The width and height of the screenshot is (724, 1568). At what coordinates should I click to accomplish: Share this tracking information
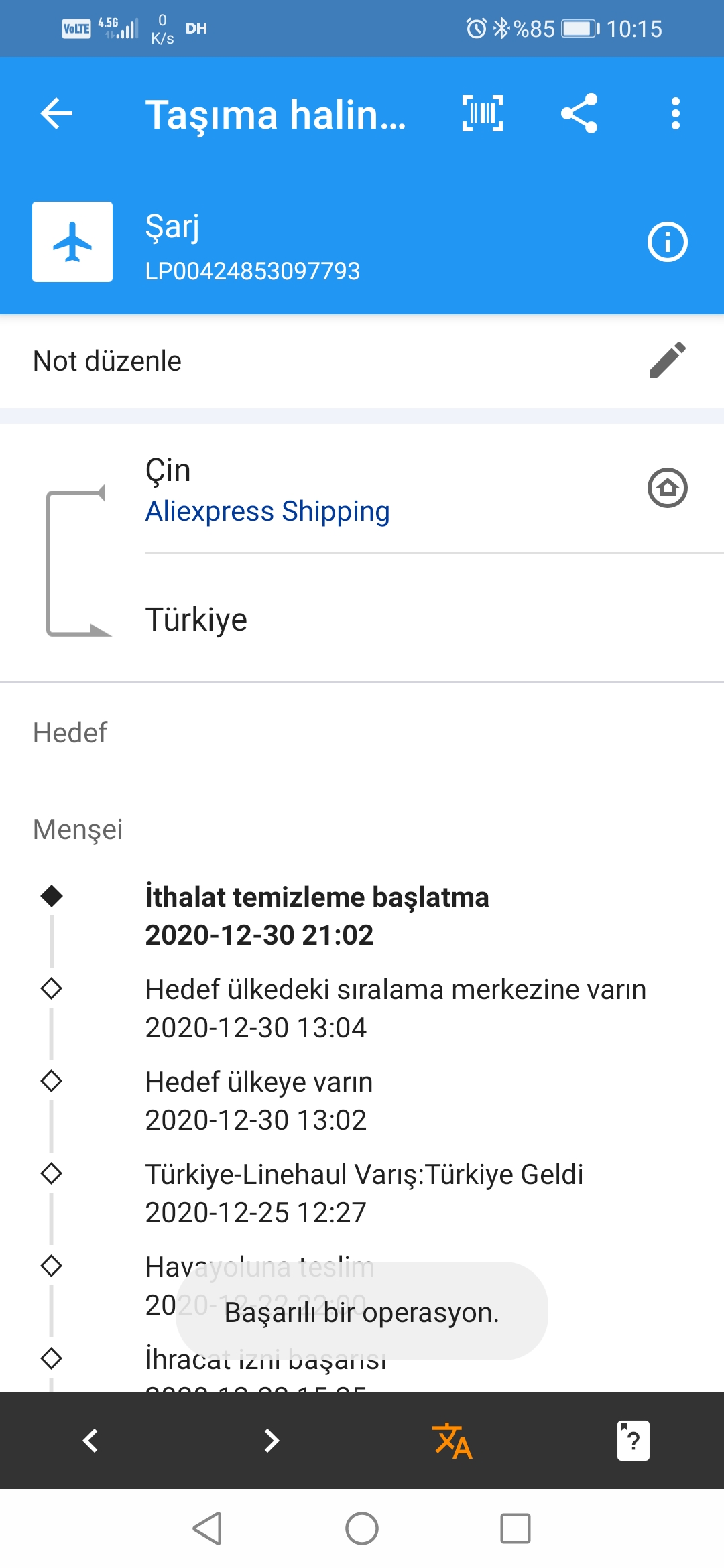tap(579, 113)
